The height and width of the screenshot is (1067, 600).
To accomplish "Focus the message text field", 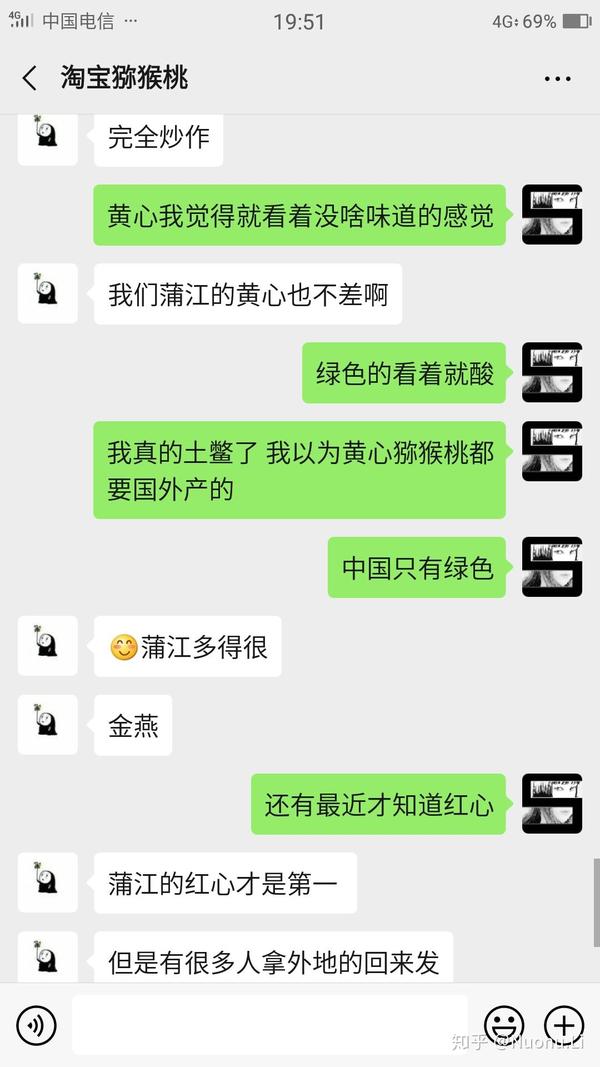I will pyautogui.click(x=270, y=1024).
